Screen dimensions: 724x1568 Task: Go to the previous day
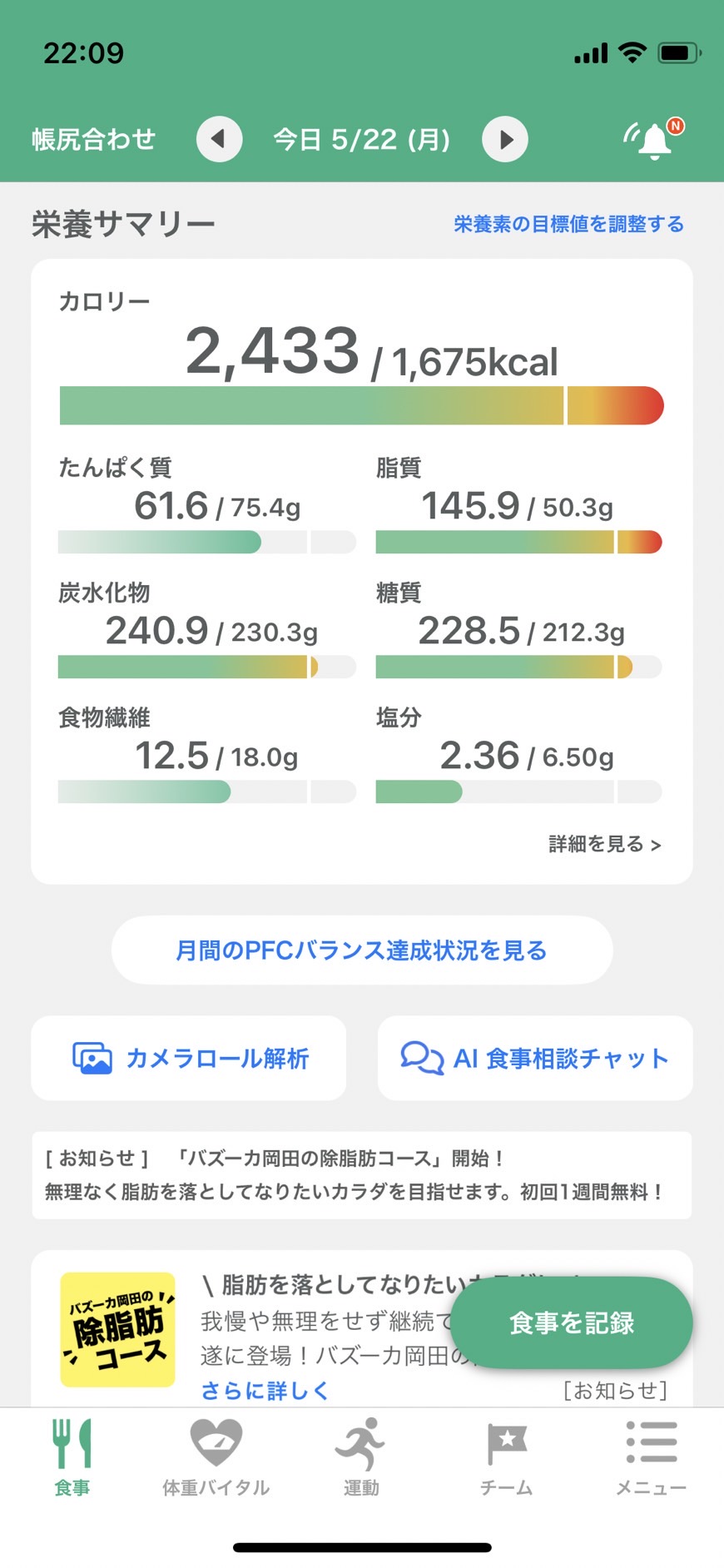[x=219, y=139]
